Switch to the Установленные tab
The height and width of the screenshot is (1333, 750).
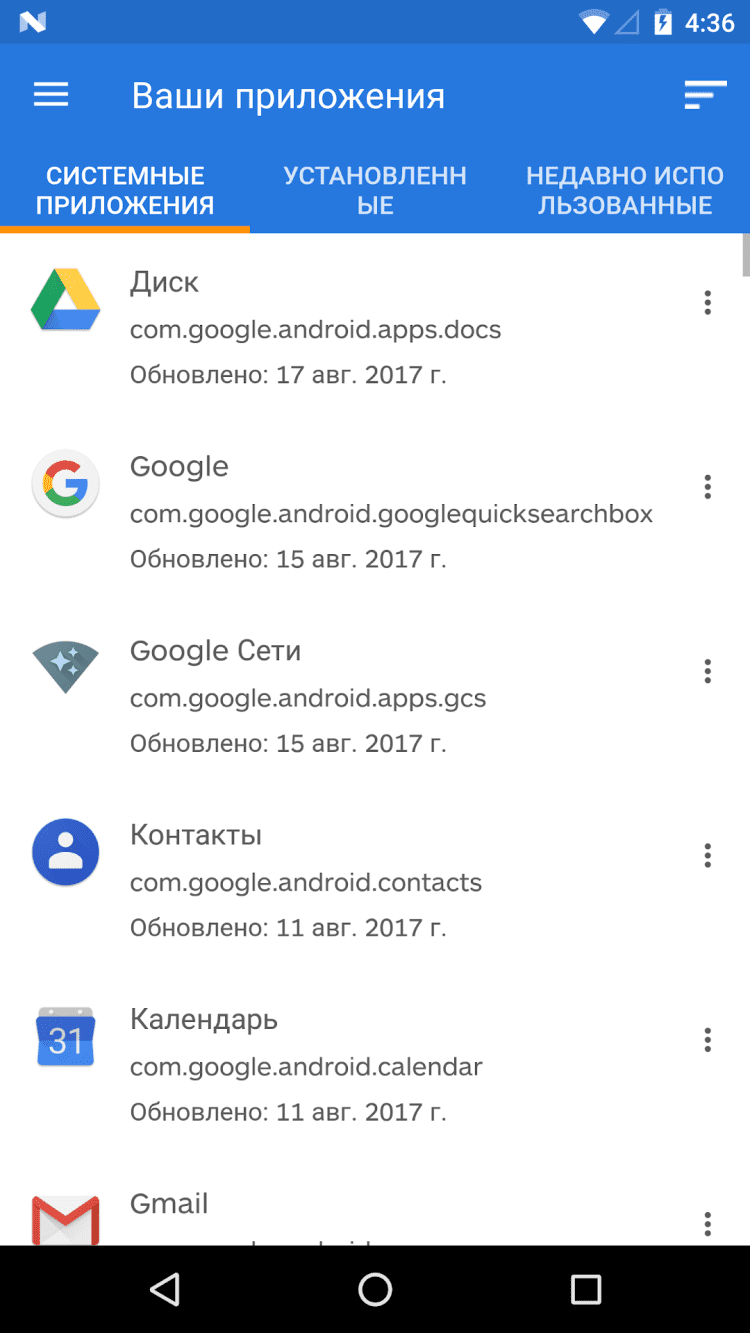375,190
